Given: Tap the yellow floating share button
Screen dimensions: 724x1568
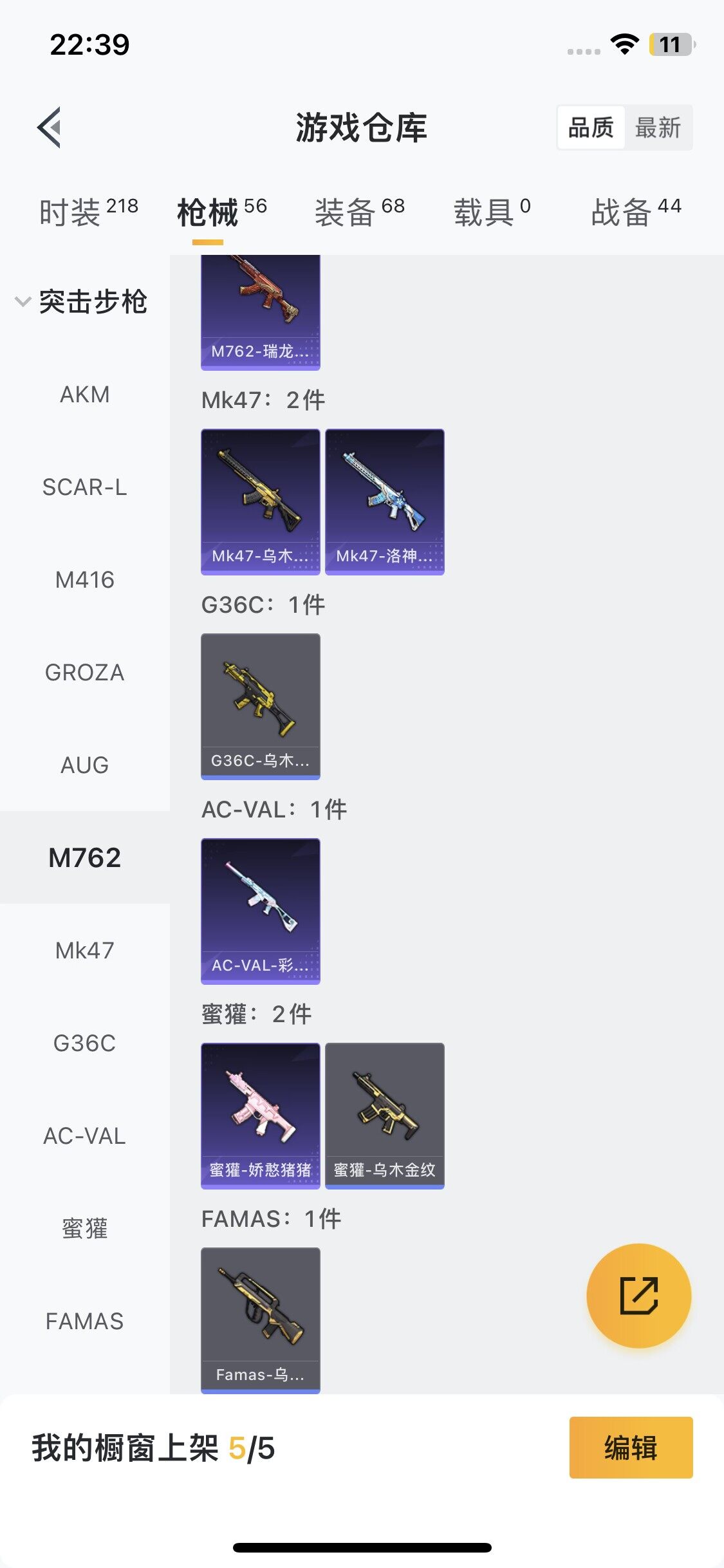Looking at the screenshot, I should point(638,1295).
